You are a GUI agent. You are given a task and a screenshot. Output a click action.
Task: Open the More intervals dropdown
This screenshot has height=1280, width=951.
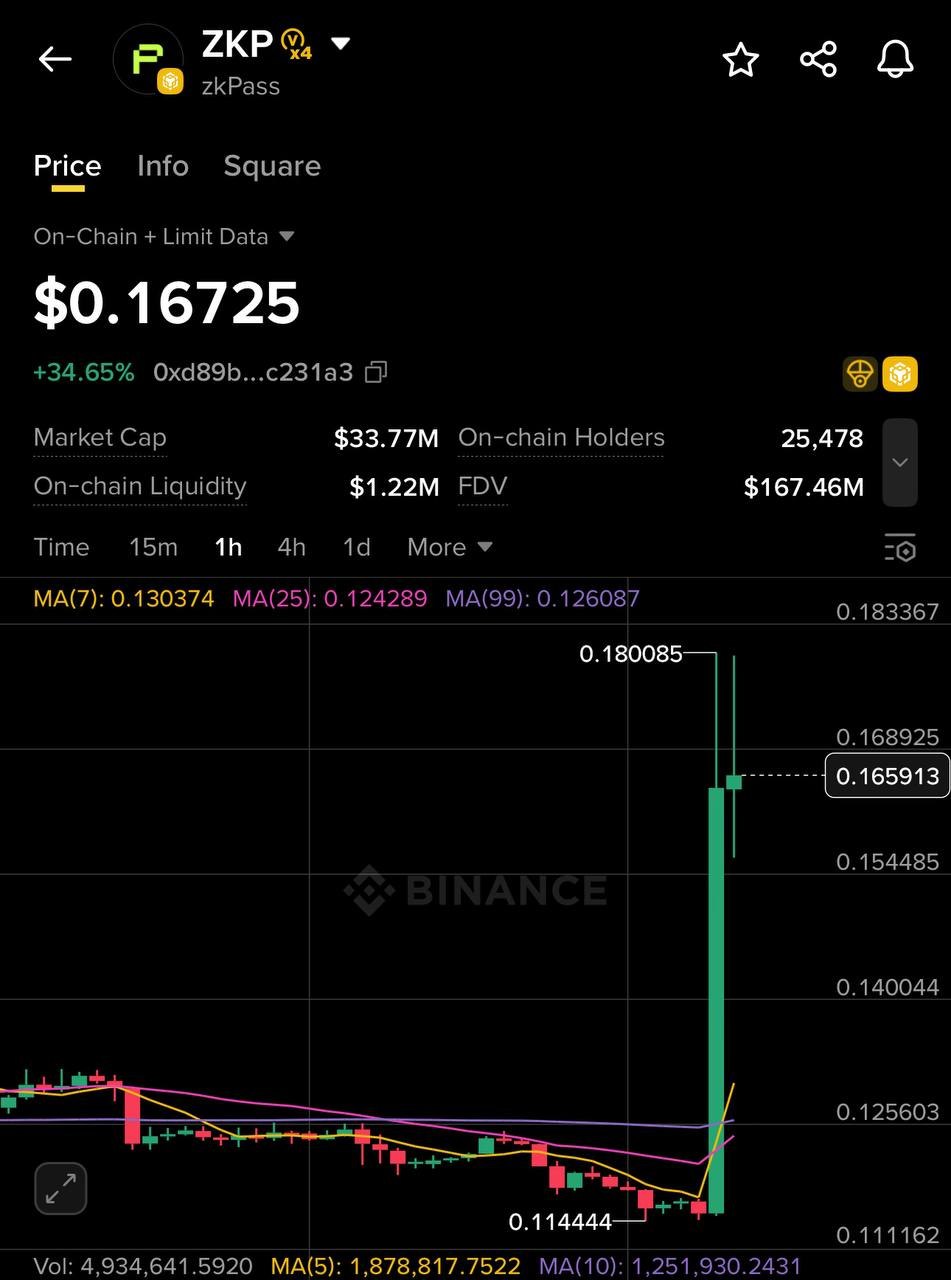point(449,547)
